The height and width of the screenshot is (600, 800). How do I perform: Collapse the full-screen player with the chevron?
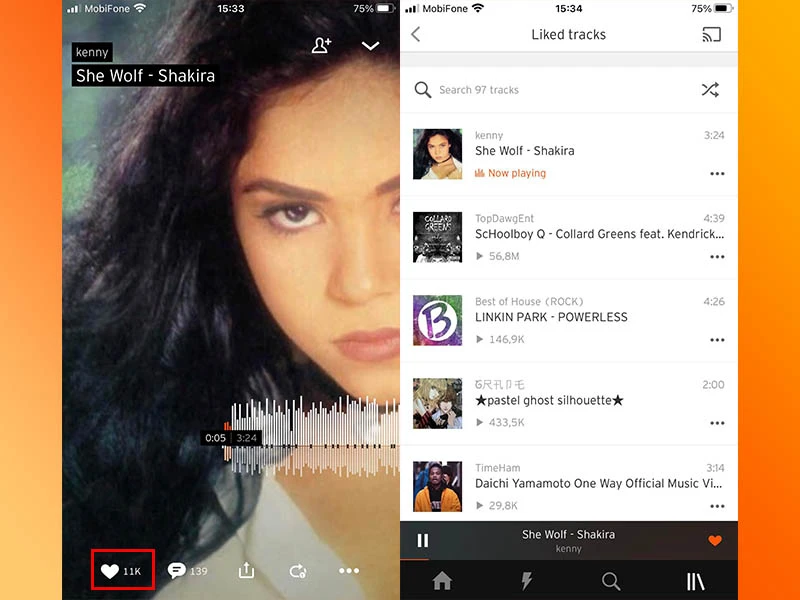pos(370,46)
